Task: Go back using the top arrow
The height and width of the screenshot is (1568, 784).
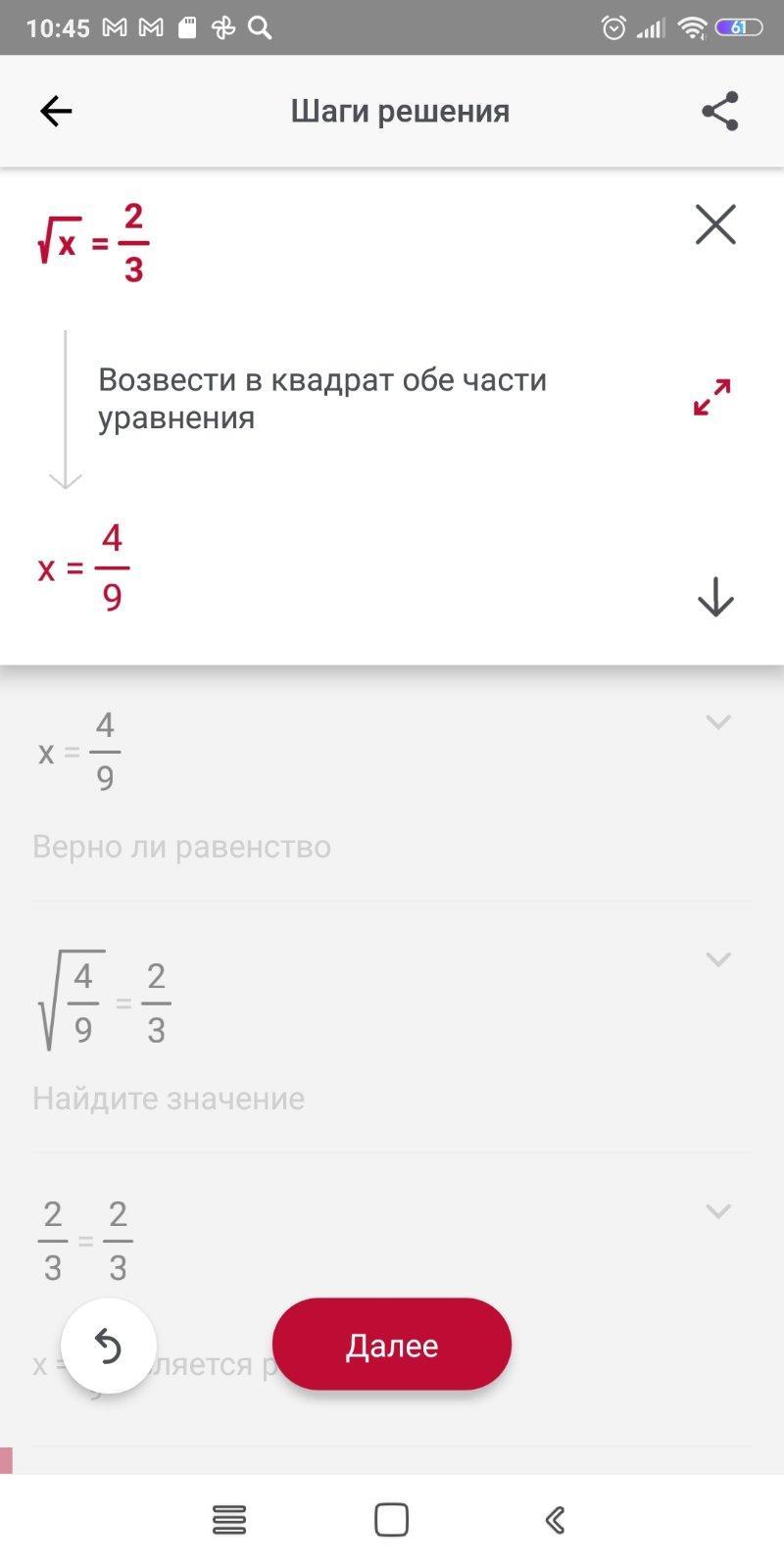Action: 56,111
